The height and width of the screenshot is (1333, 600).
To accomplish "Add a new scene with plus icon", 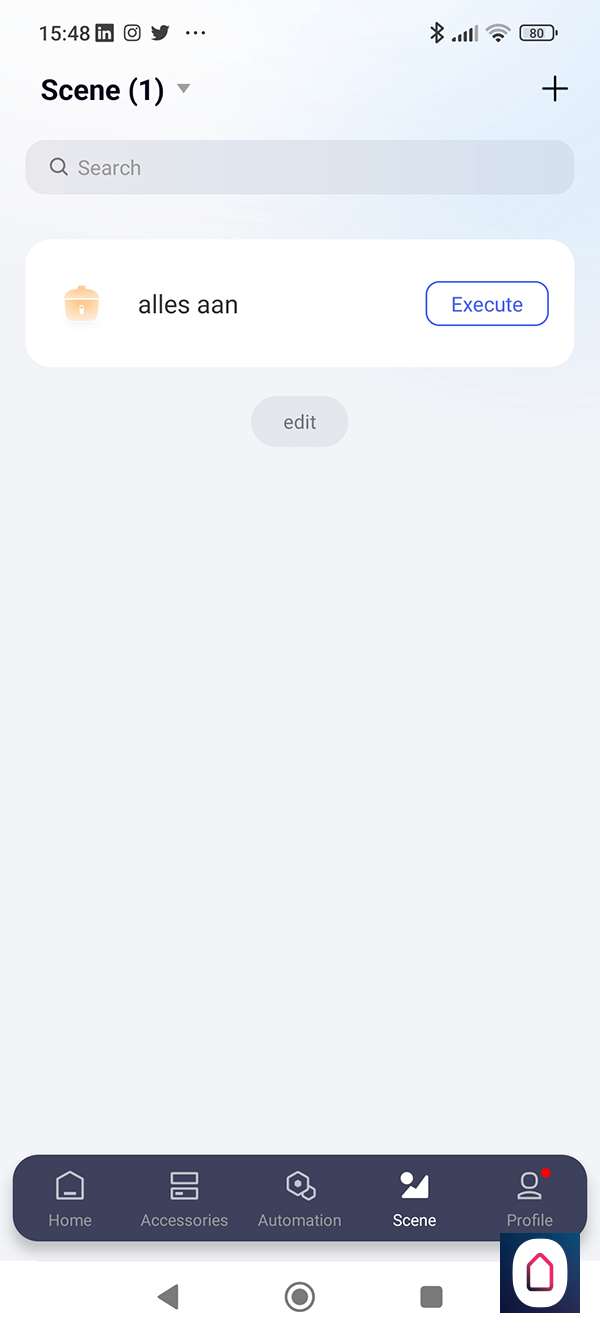I will (554, 89).
